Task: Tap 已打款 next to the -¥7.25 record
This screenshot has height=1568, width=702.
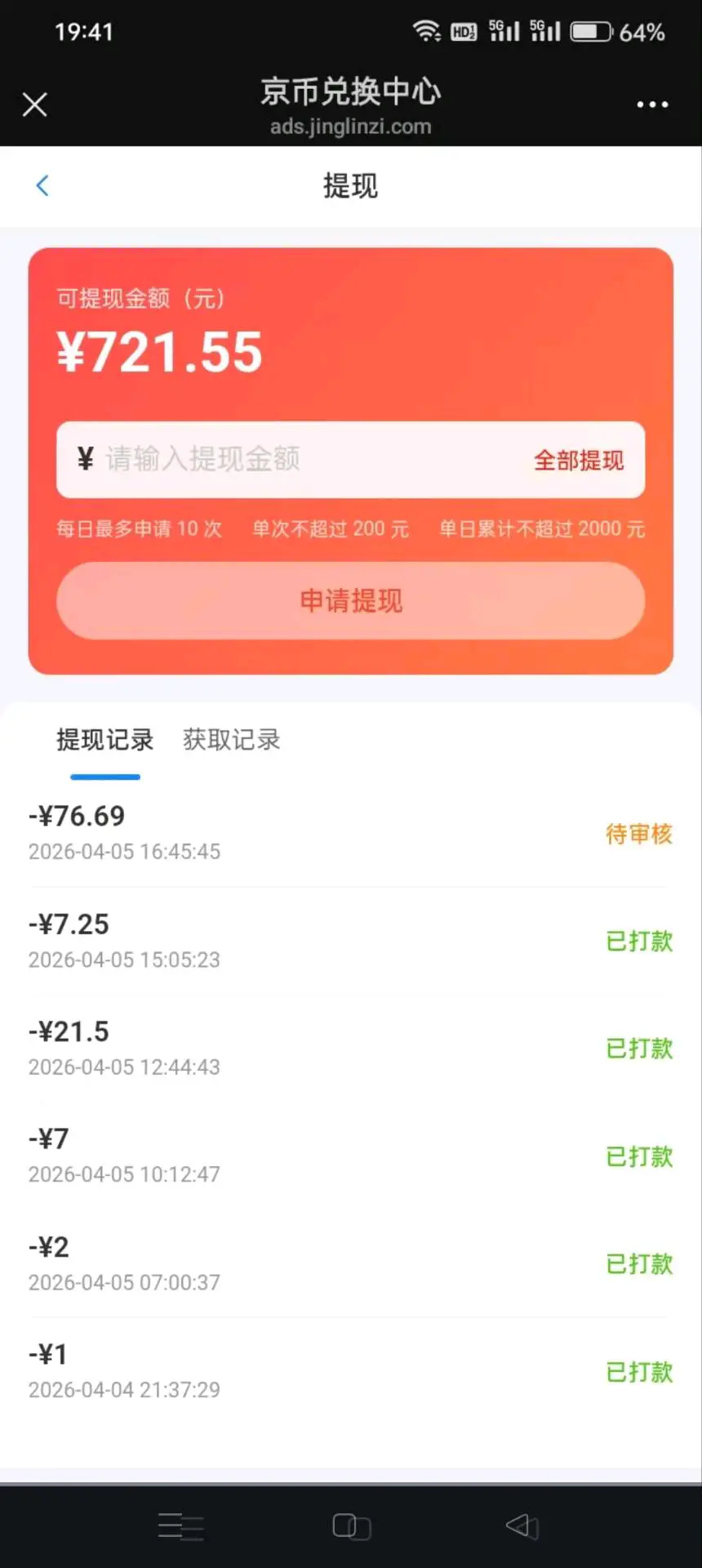Action: [639, 942]
